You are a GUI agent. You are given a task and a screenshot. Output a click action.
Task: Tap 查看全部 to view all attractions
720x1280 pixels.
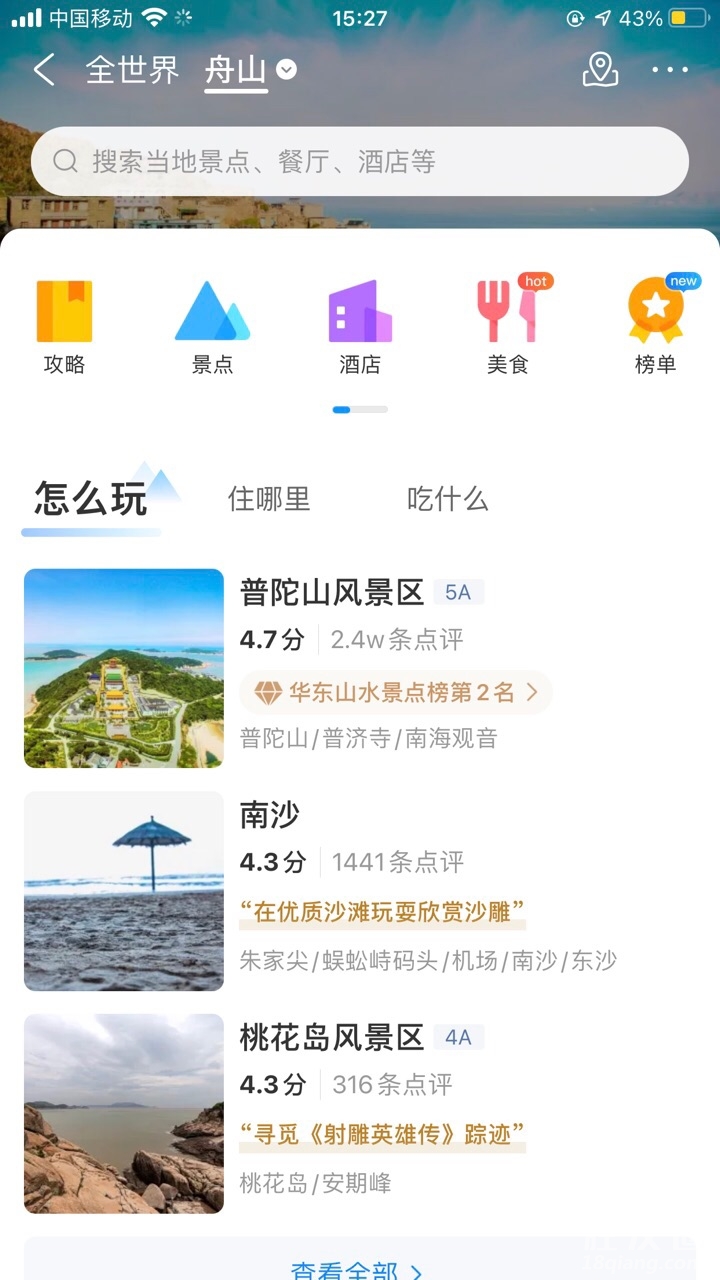pyautogui.click(x=358, y=1270)
